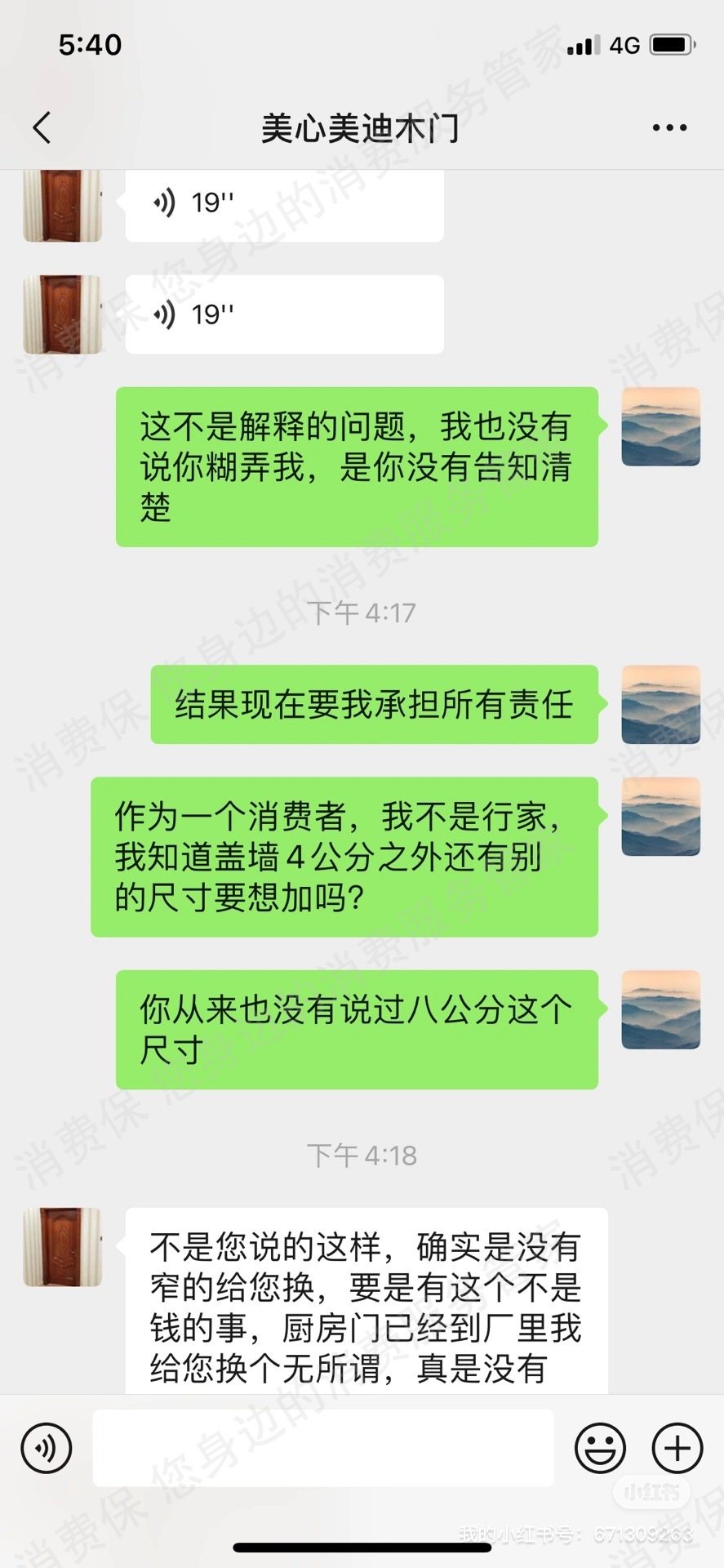Go back to the chat list
Screen dimensions: 724x1568
click(42, 127)
